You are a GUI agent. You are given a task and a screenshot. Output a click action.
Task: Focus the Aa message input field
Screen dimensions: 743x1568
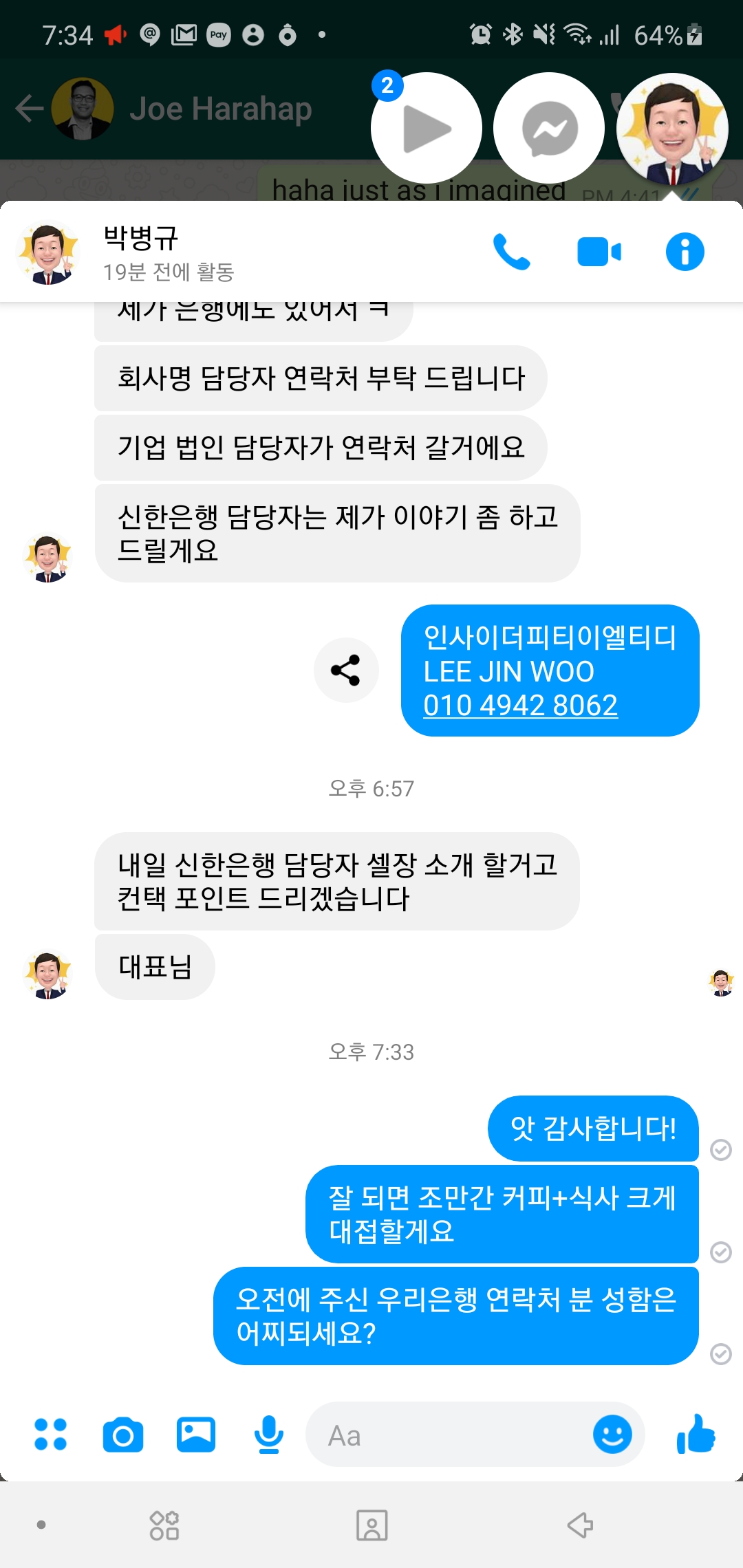447,1435
